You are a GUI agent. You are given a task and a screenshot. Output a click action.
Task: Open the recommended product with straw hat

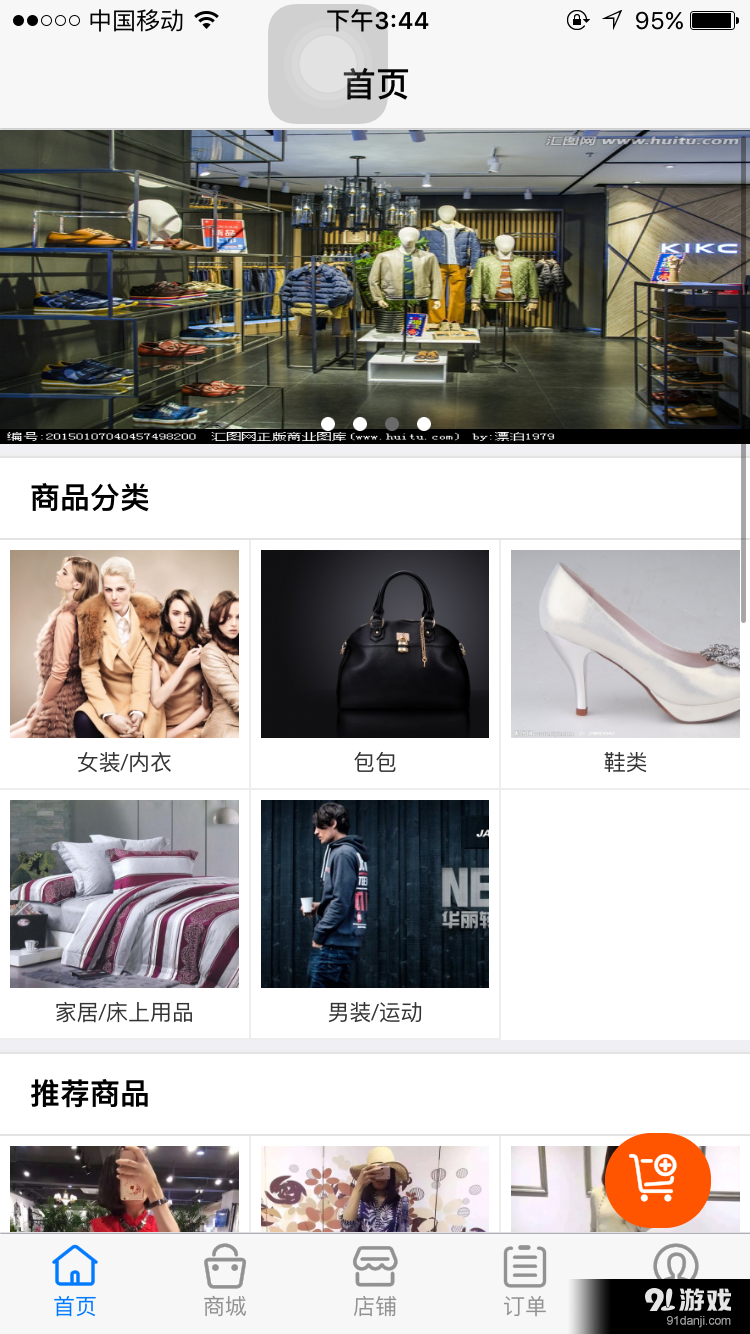375,1189
